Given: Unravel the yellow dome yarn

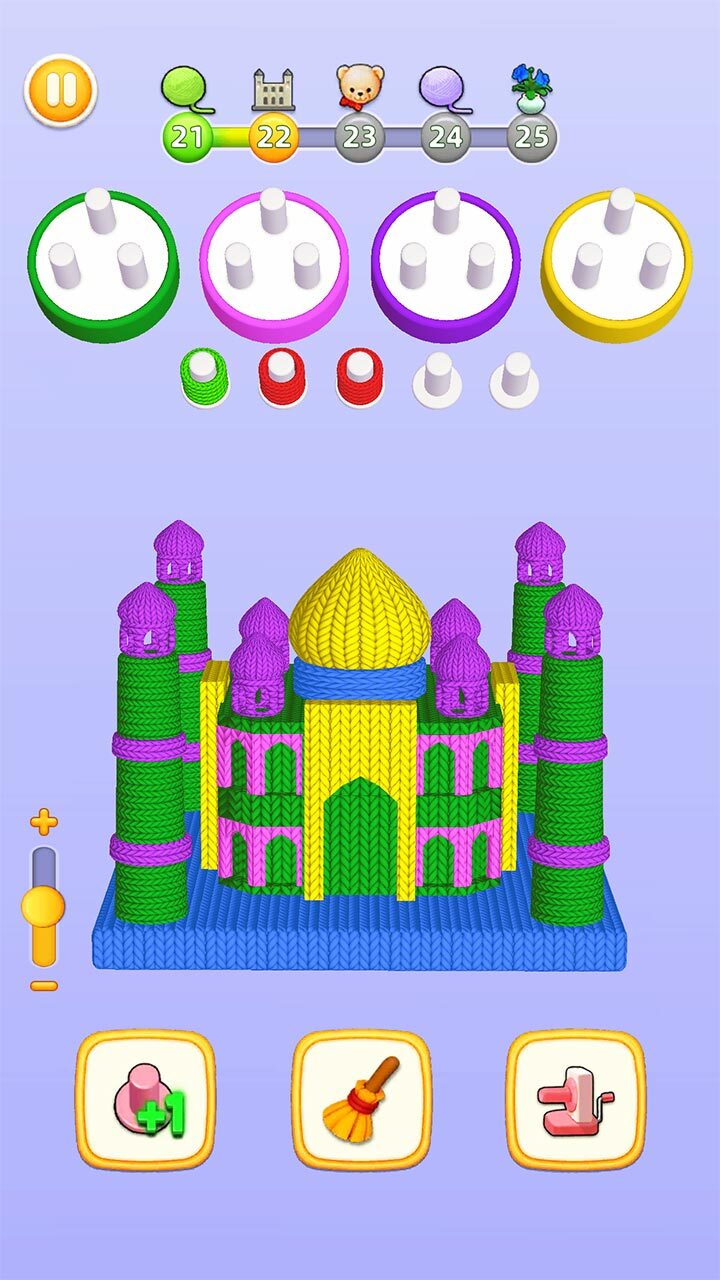Looking at the screenshot, I should click(x=345, y=610).
